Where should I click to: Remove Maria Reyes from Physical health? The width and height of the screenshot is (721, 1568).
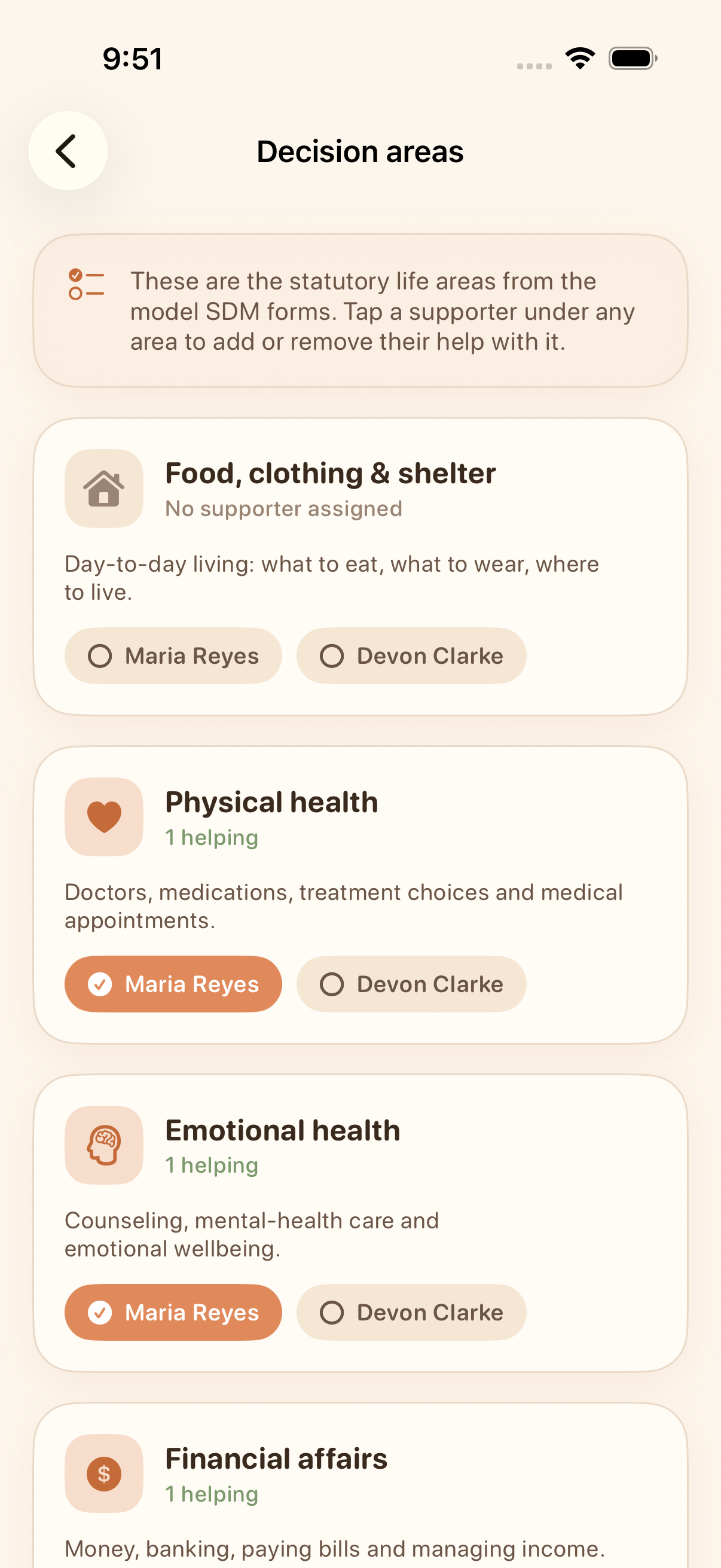click(173, 984)
